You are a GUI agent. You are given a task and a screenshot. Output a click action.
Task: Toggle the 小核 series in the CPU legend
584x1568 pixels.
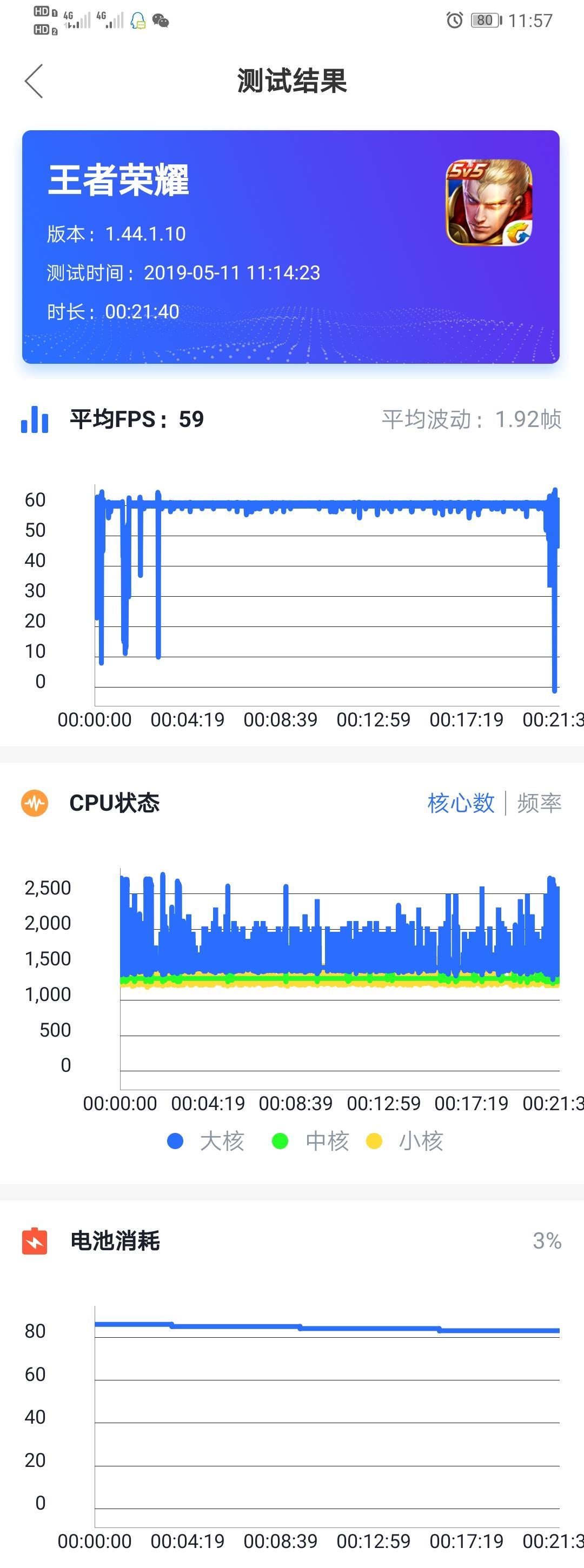pyautogui.click(x=405, y=1140)
